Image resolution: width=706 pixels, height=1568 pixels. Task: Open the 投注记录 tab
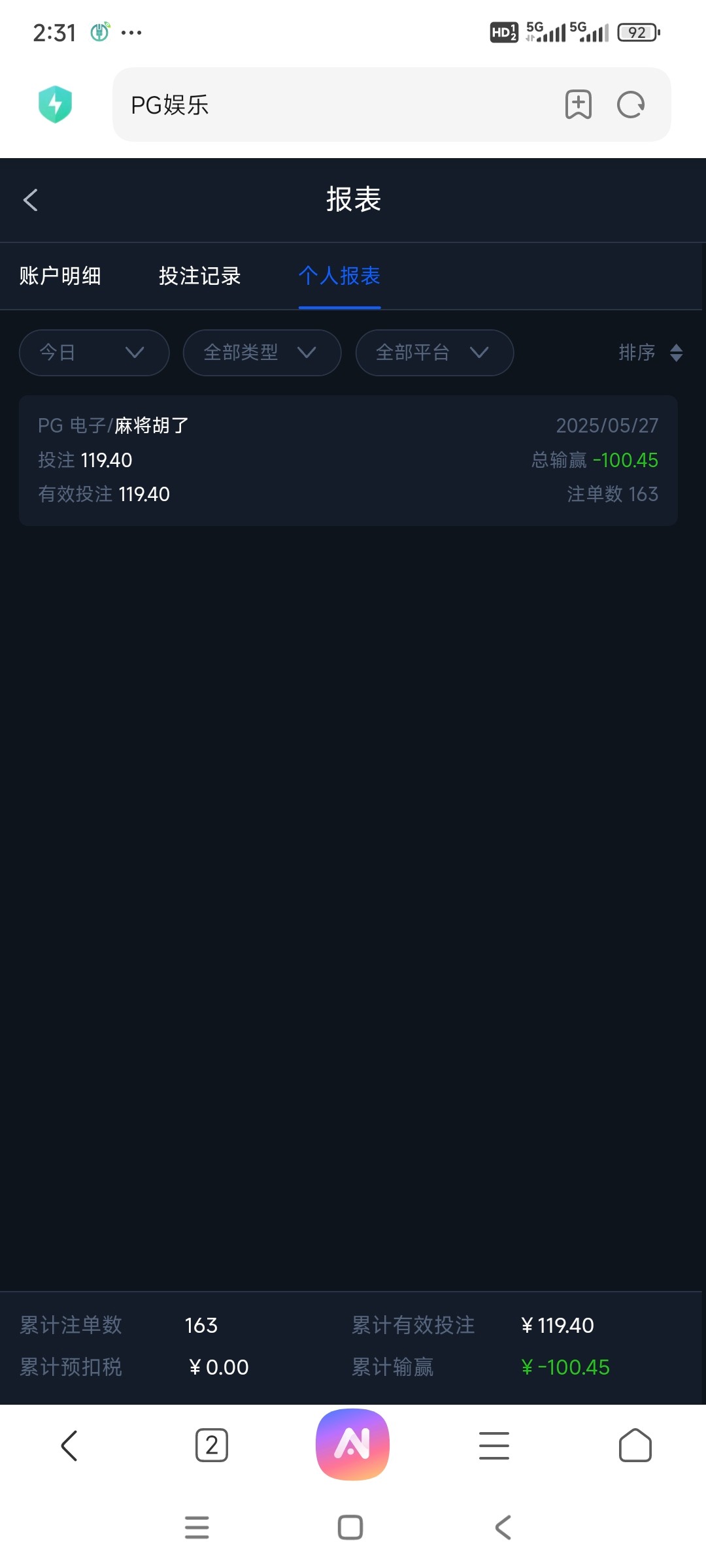click(x=199, y=276)
